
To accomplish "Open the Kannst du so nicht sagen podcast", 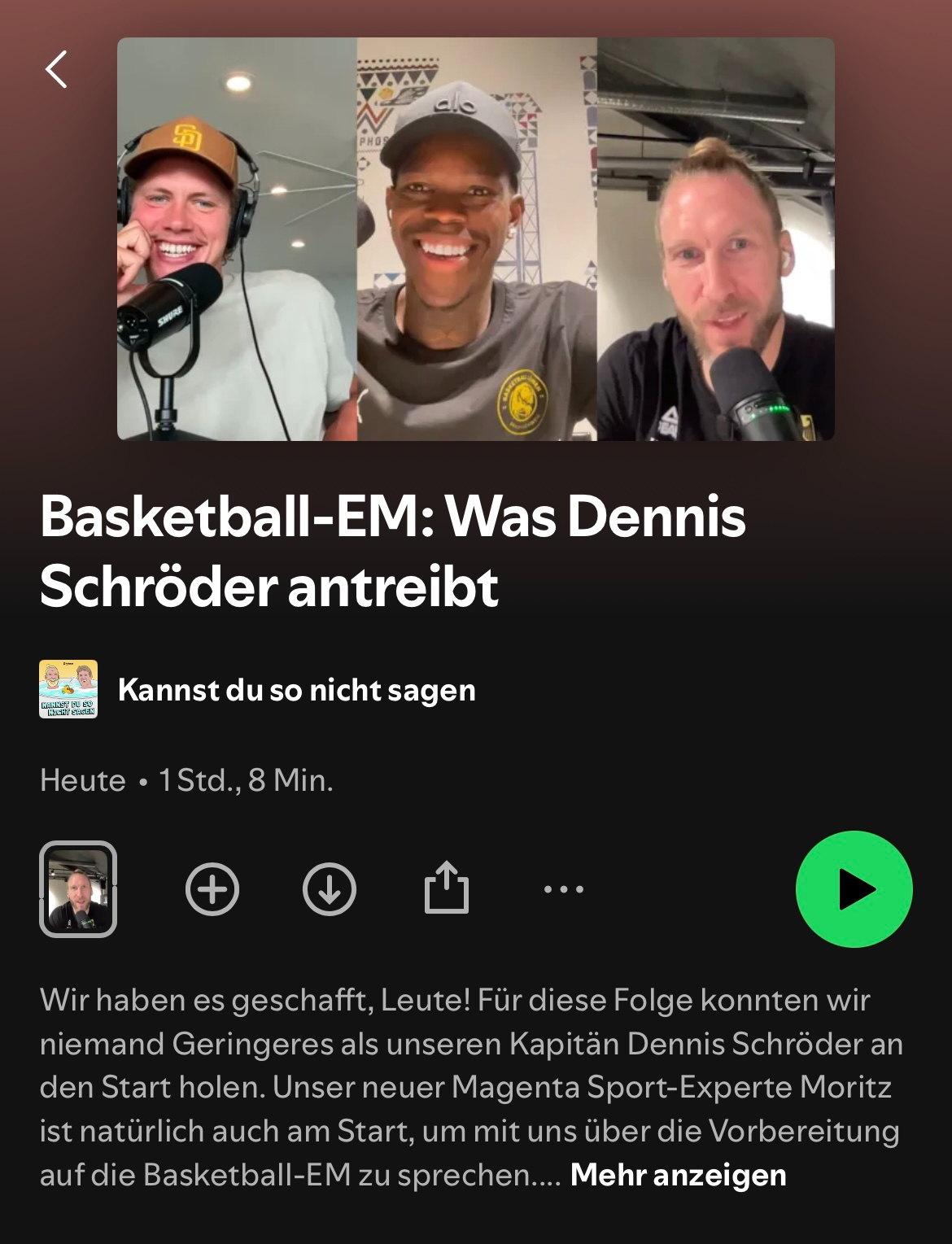I will [x=296, y=690].
